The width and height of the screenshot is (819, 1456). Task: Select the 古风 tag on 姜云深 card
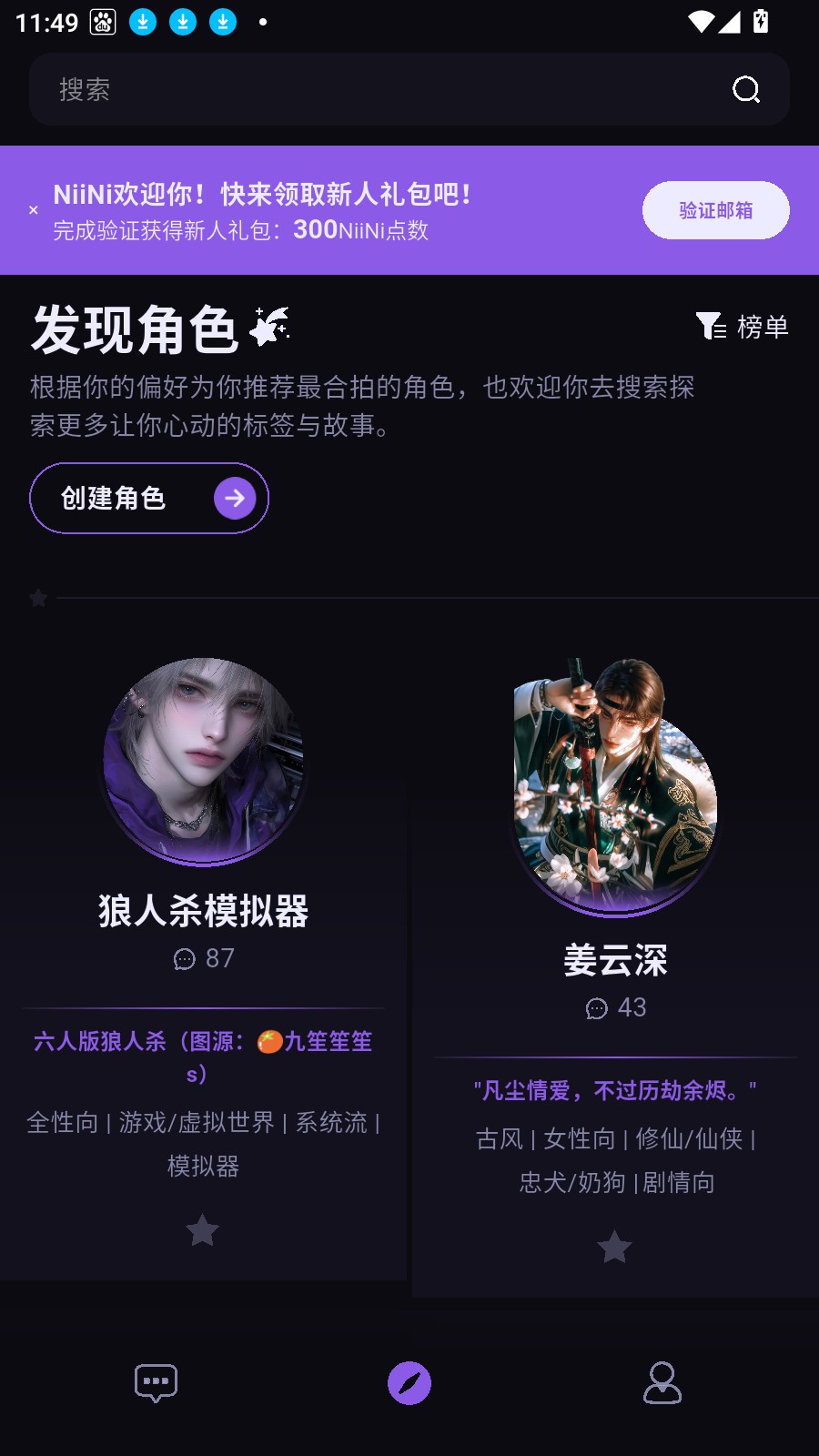click(497, 1137)
